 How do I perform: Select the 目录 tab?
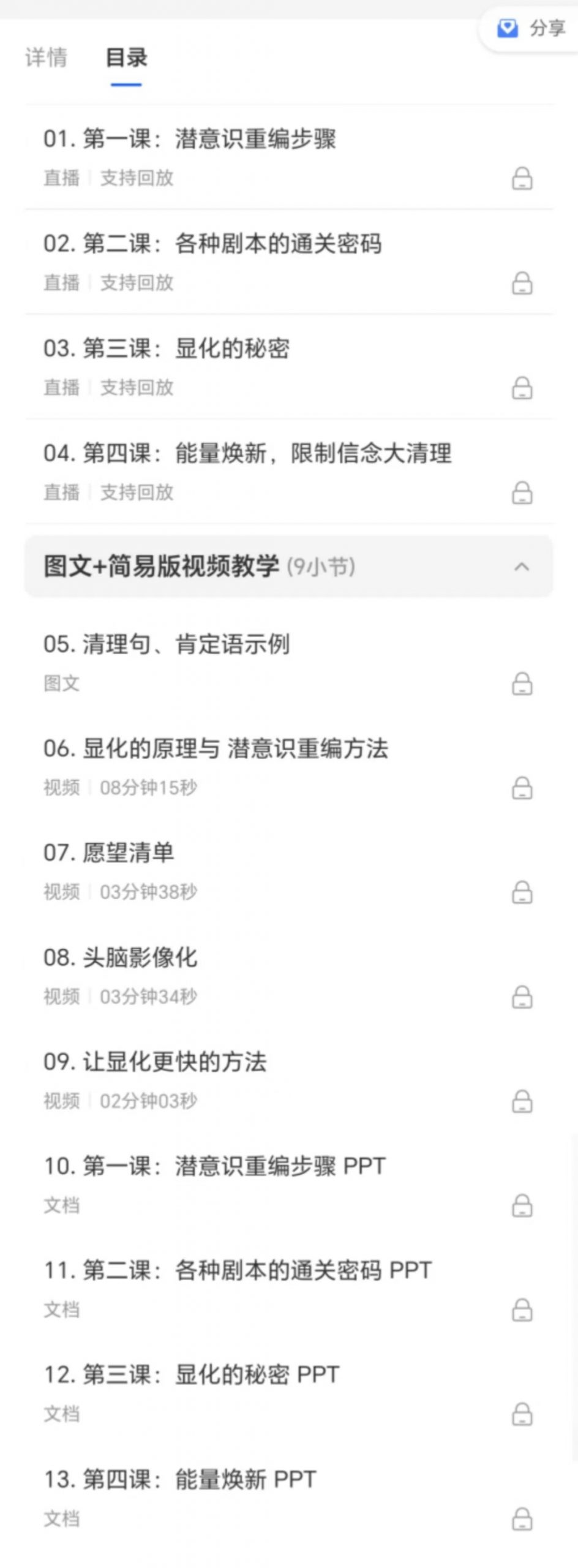[x=126, y=58]
